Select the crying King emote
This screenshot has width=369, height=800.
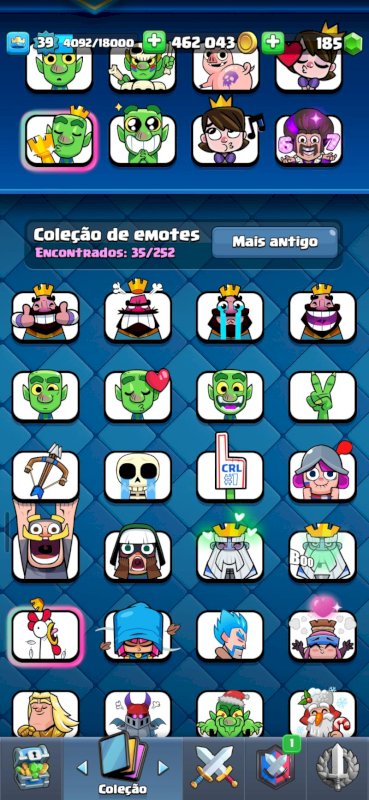230,315
